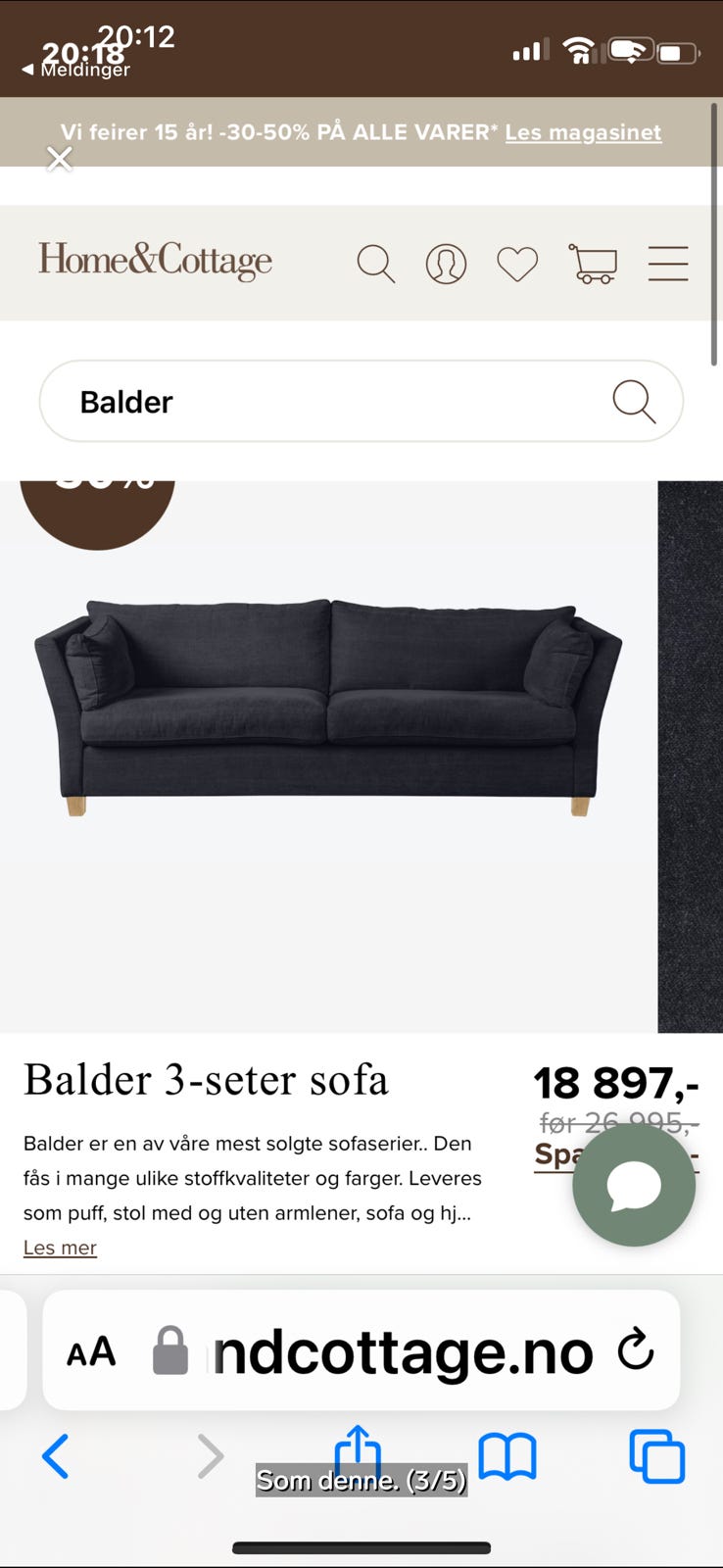This screenshot has height=1568, width=723.
Task: Show all open tabs
Action: click(656, 1456)
